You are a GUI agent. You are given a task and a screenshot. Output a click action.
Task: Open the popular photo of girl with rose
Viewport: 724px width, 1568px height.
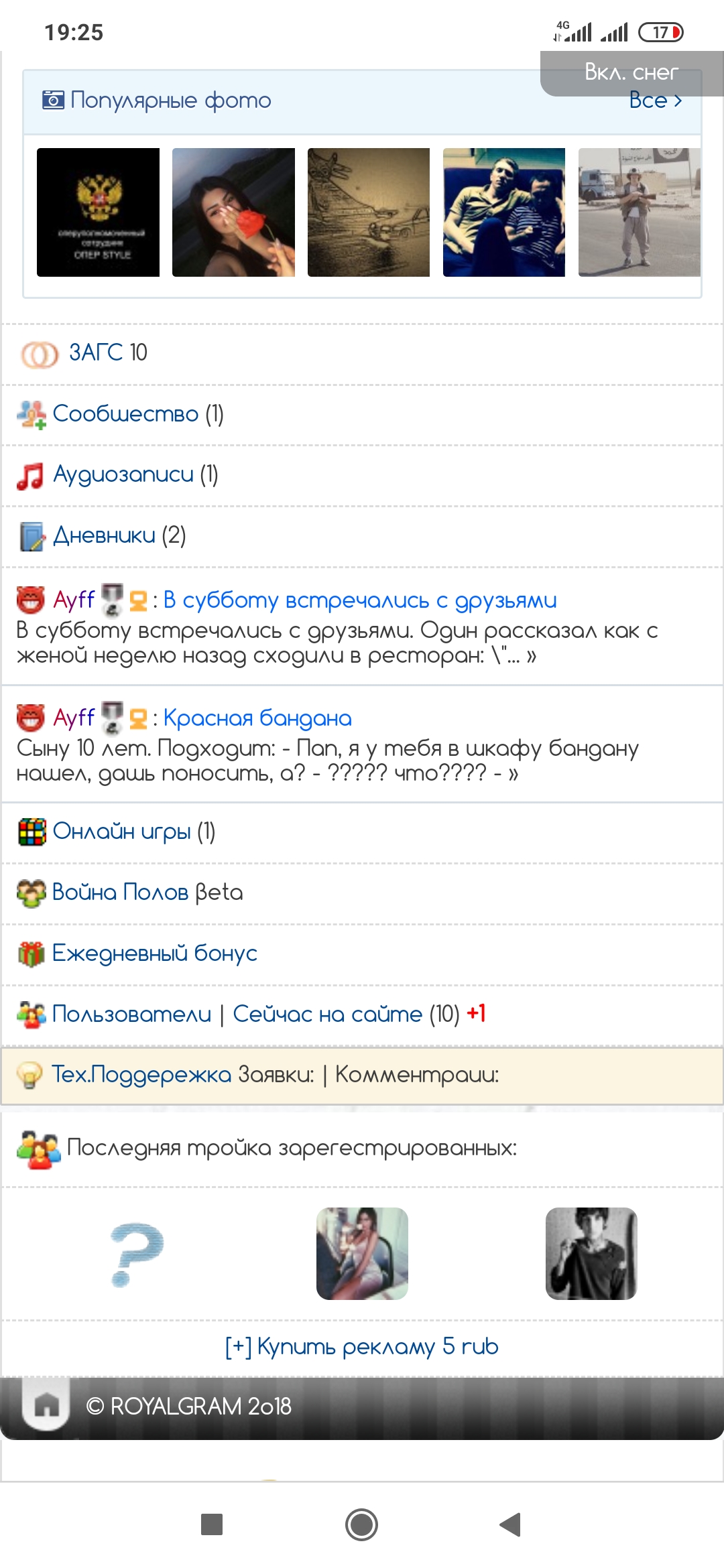pos(233,212)
